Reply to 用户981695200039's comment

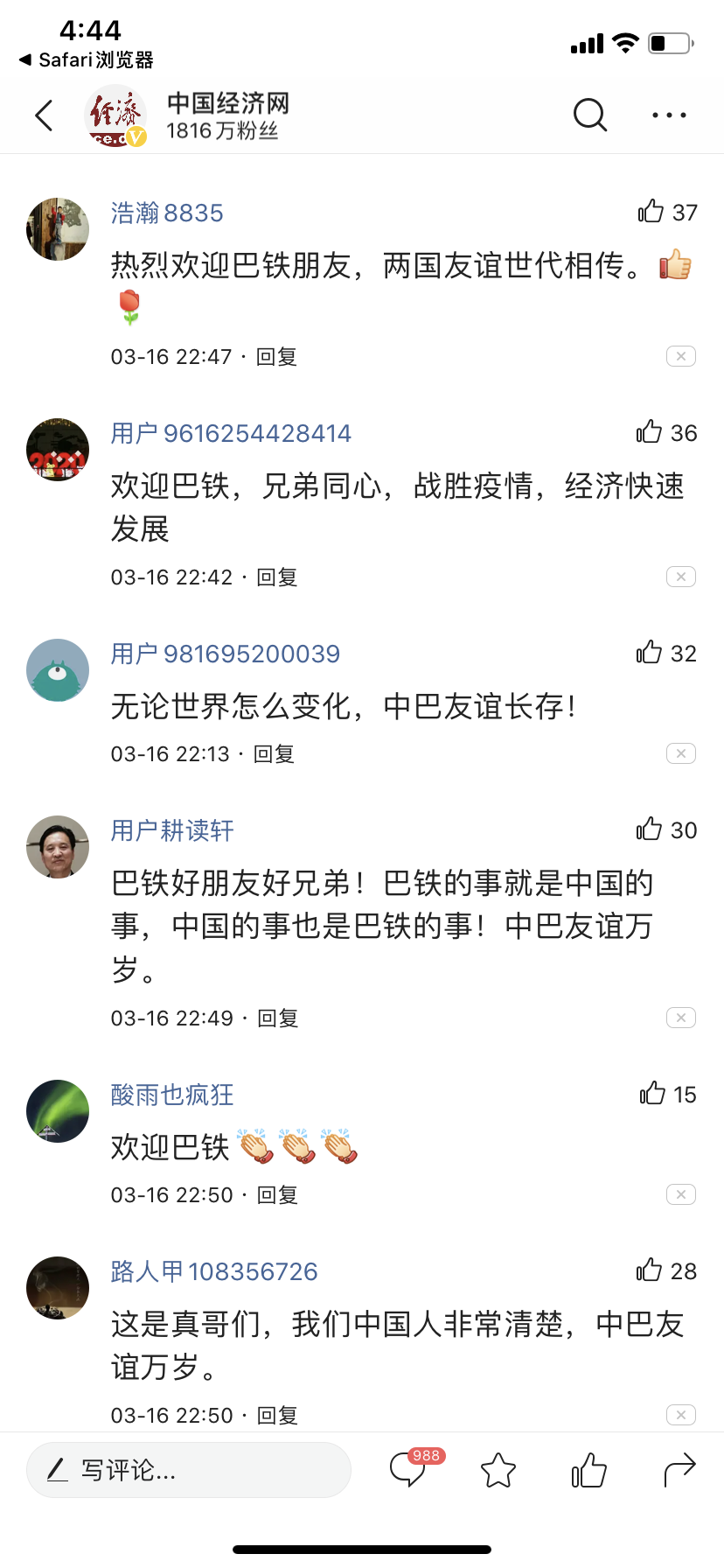pos(274,754)
